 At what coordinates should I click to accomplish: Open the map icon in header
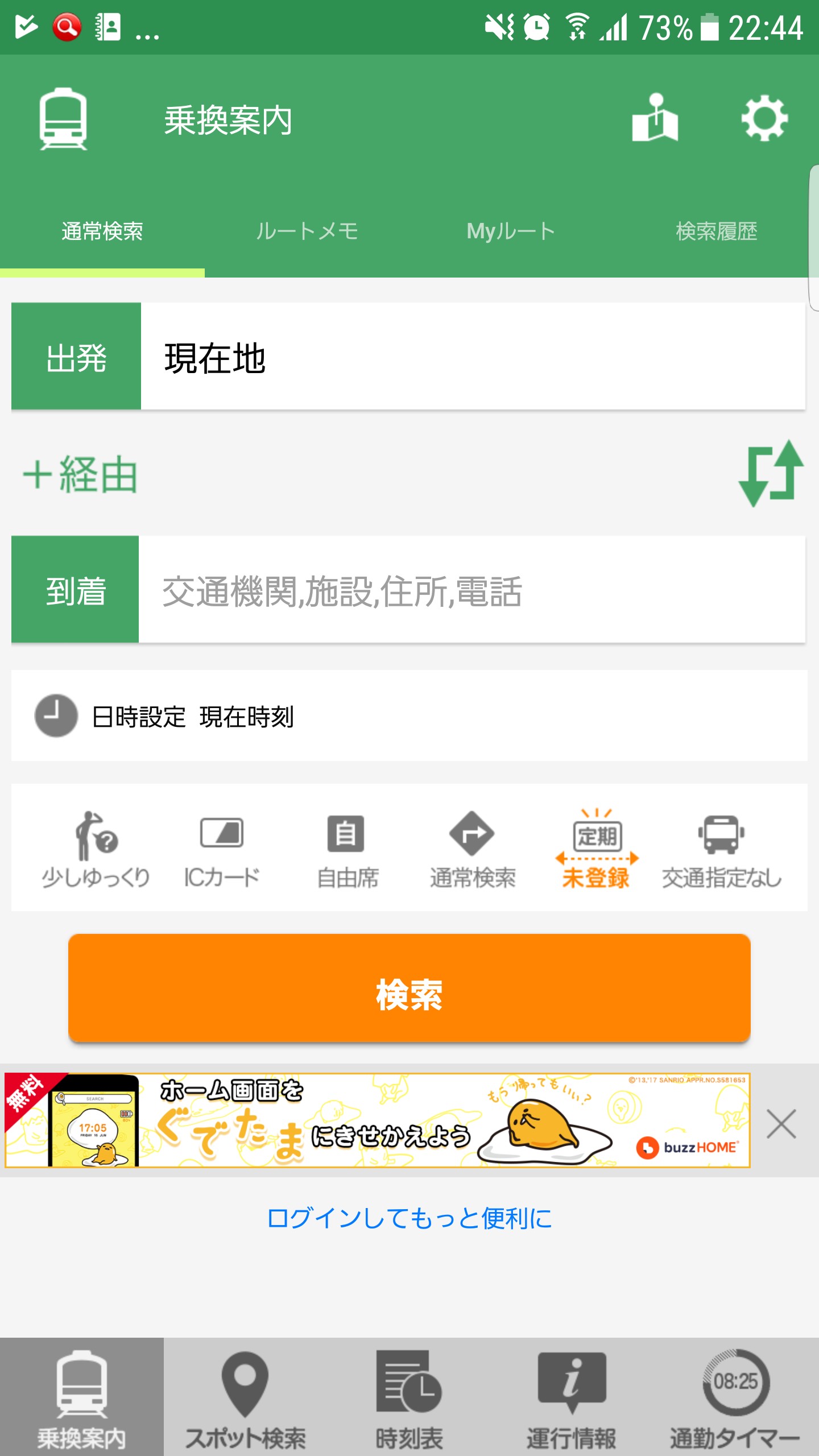click(655, 118)
